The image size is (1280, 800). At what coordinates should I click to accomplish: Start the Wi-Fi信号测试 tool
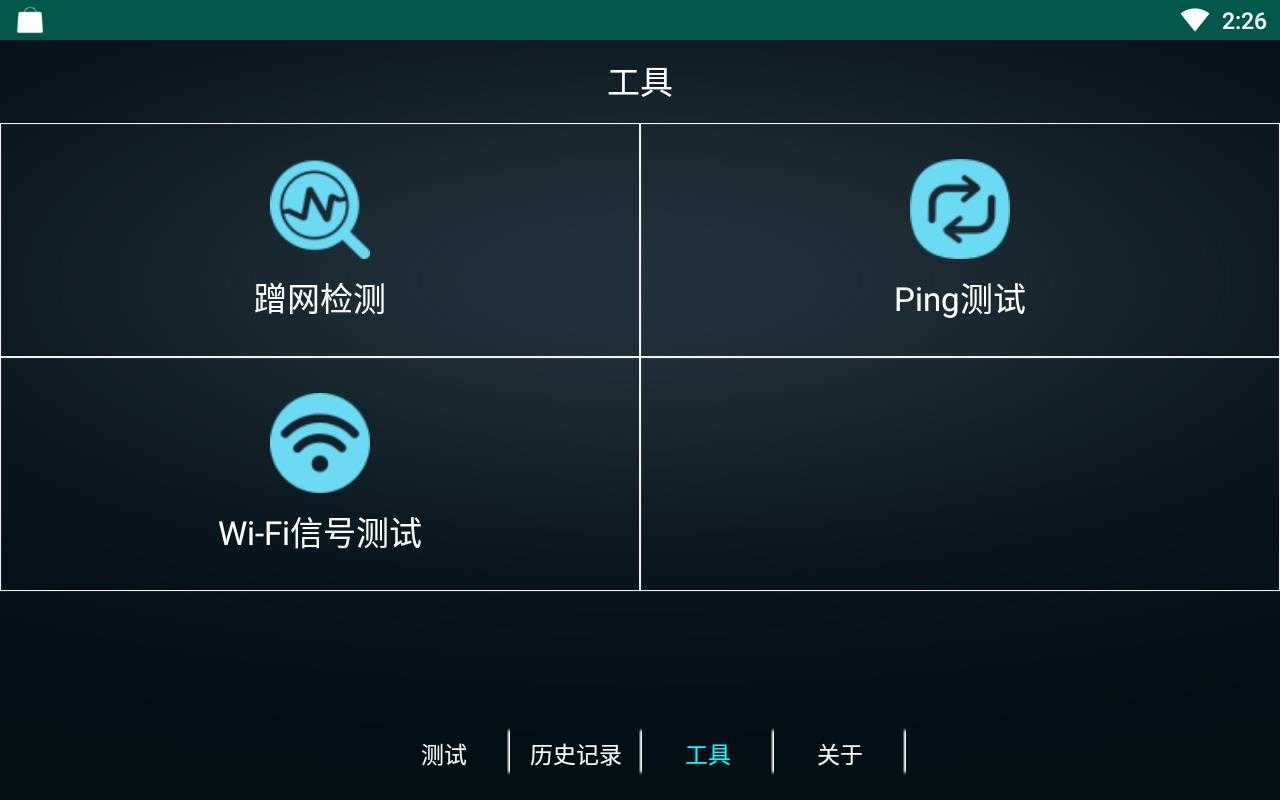pyautogui.click(x=320, y=473)
